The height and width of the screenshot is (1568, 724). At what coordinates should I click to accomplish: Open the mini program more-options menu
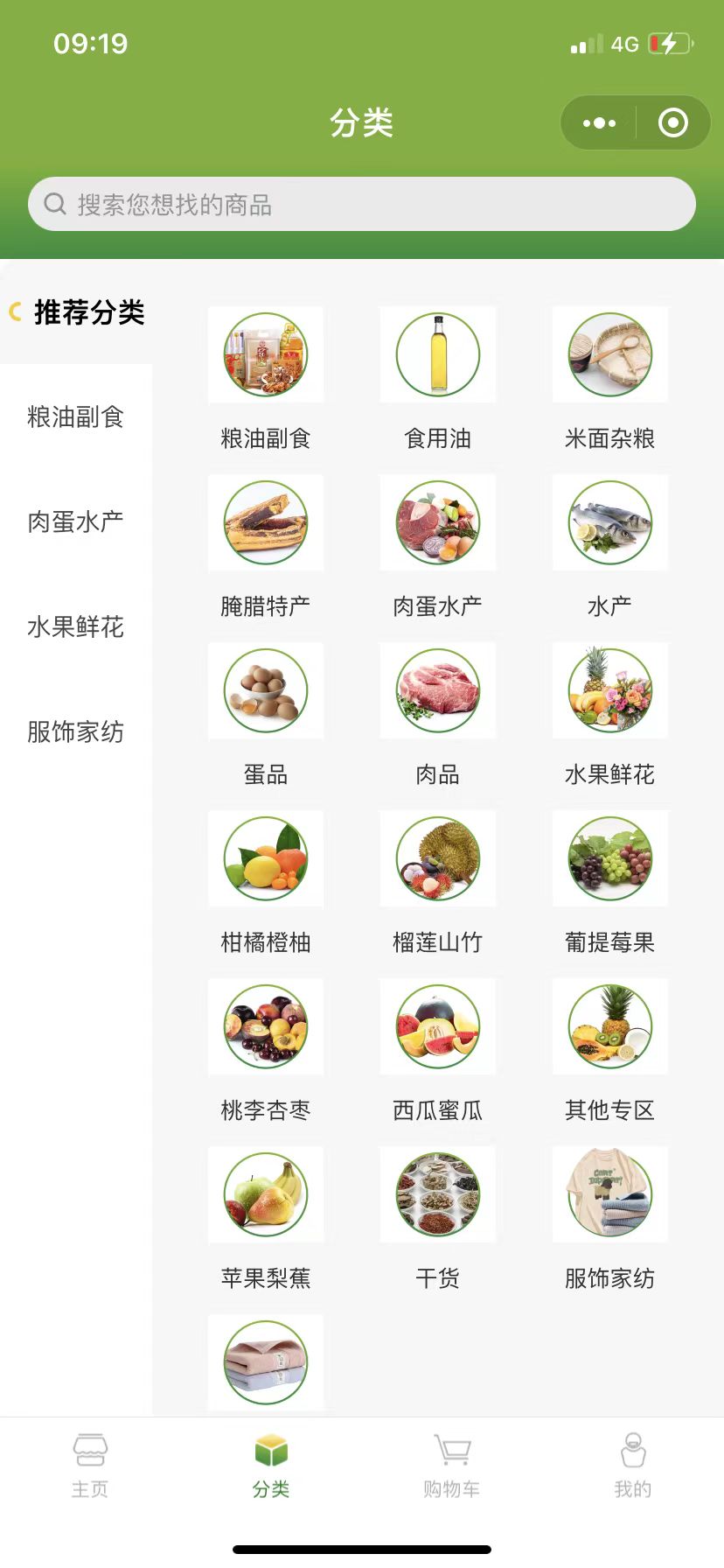click(599, 123)
